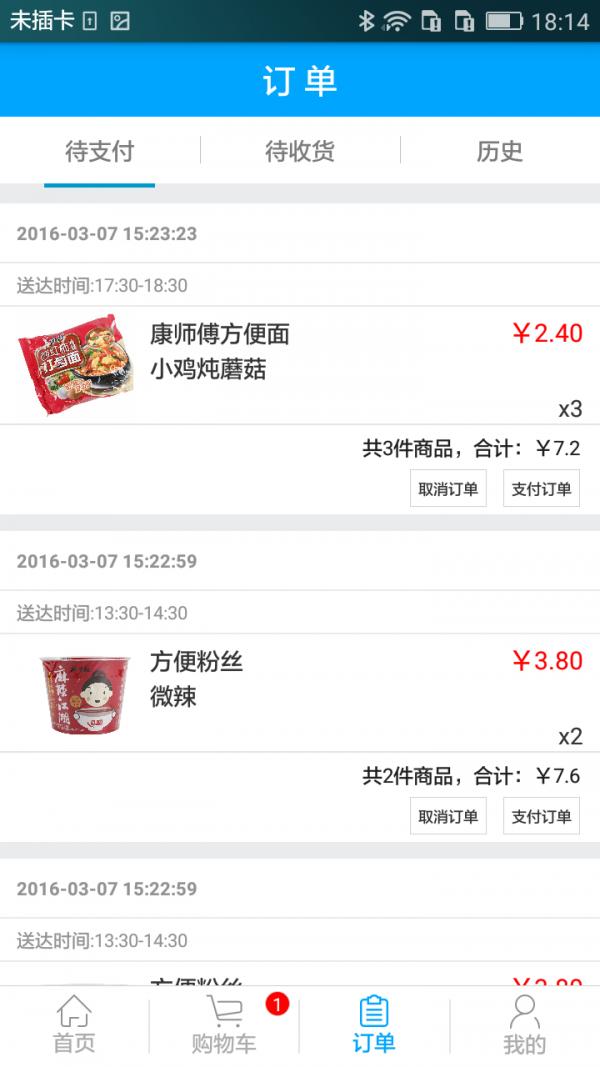This screenshot has height=1067, width=600.
Task: Cancel the ¥7.6 方便粉丝 order
Action: (448, 816)
